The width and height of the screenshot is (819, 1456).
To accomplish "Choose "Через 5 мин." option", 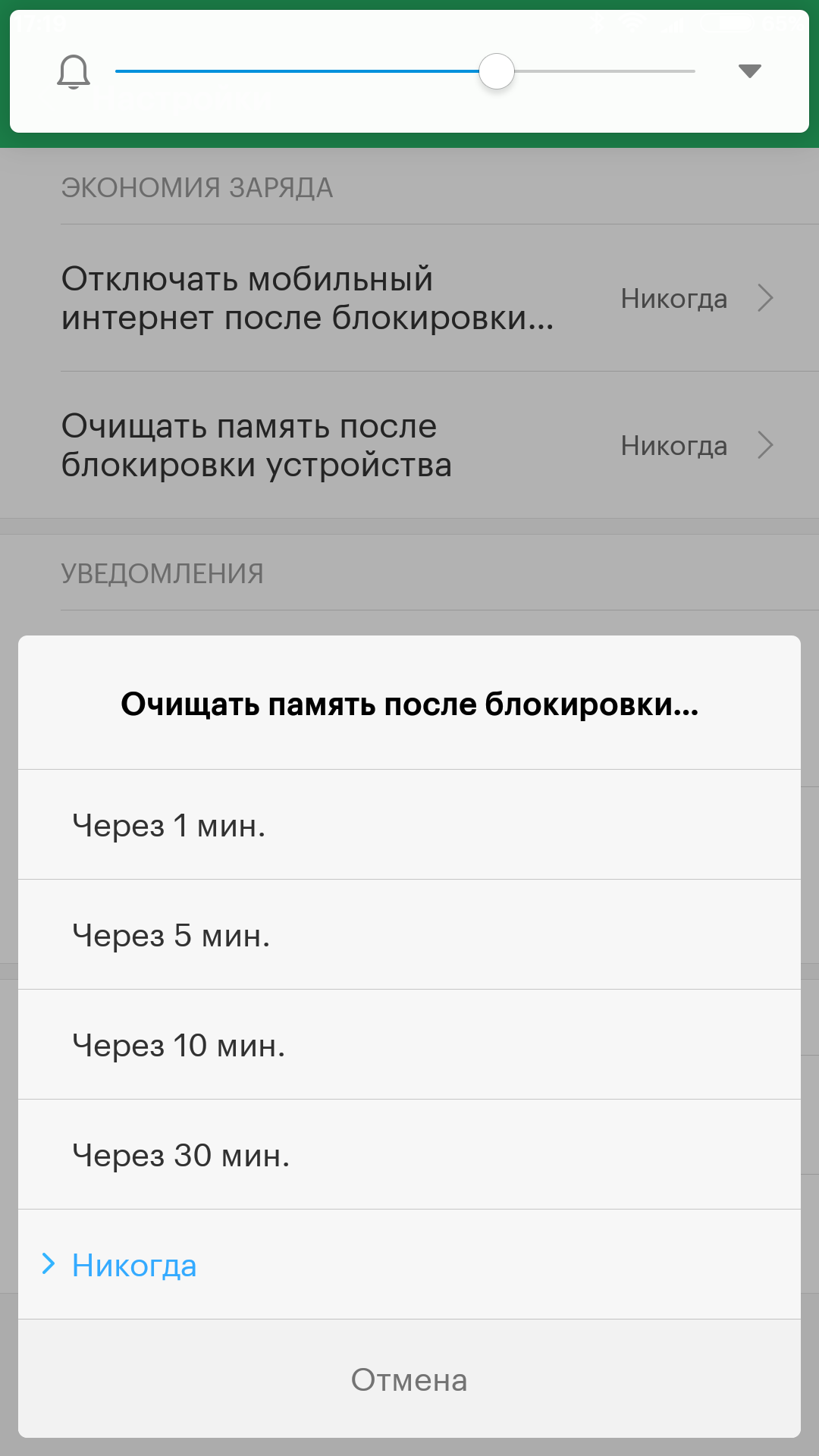I will tap(409, 935).
